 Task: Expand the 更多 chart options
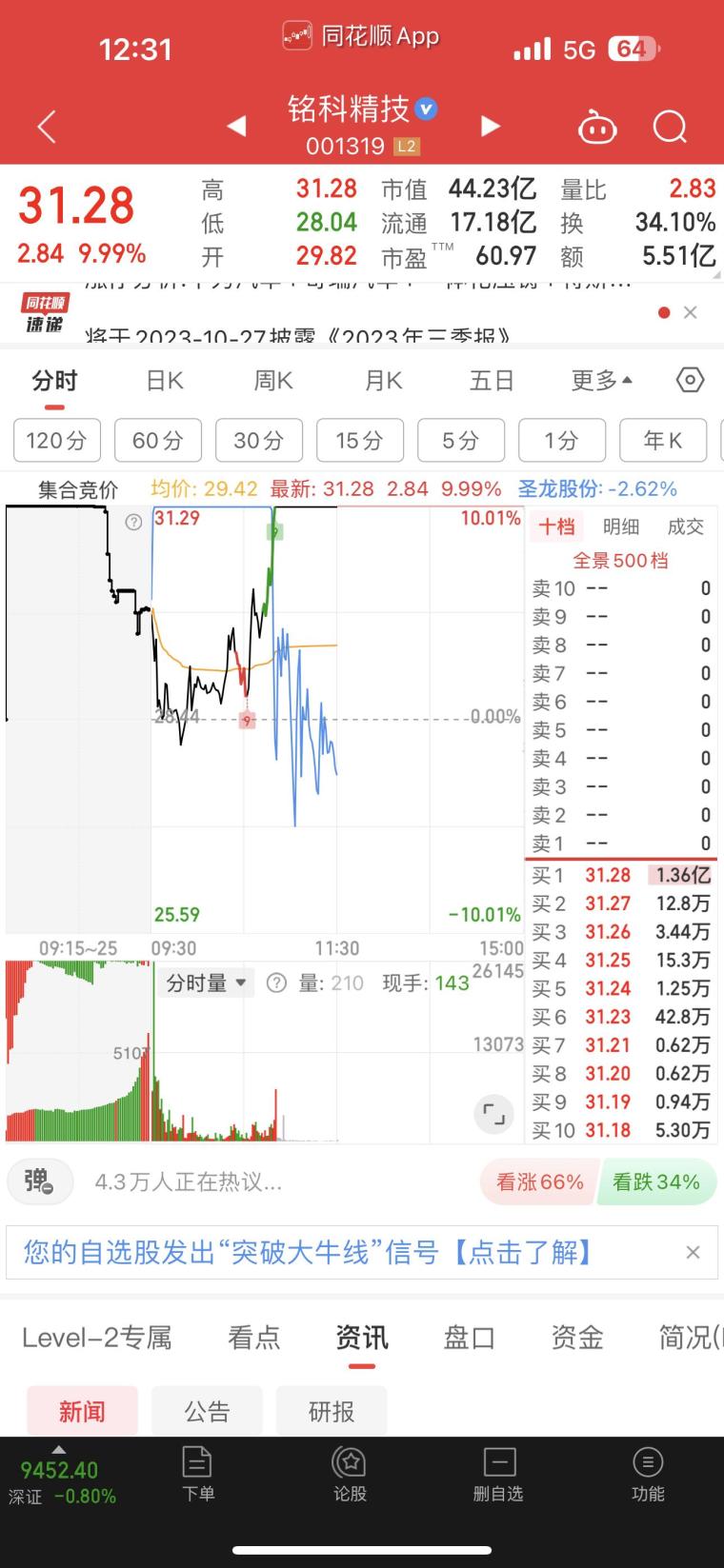point(601,381)
